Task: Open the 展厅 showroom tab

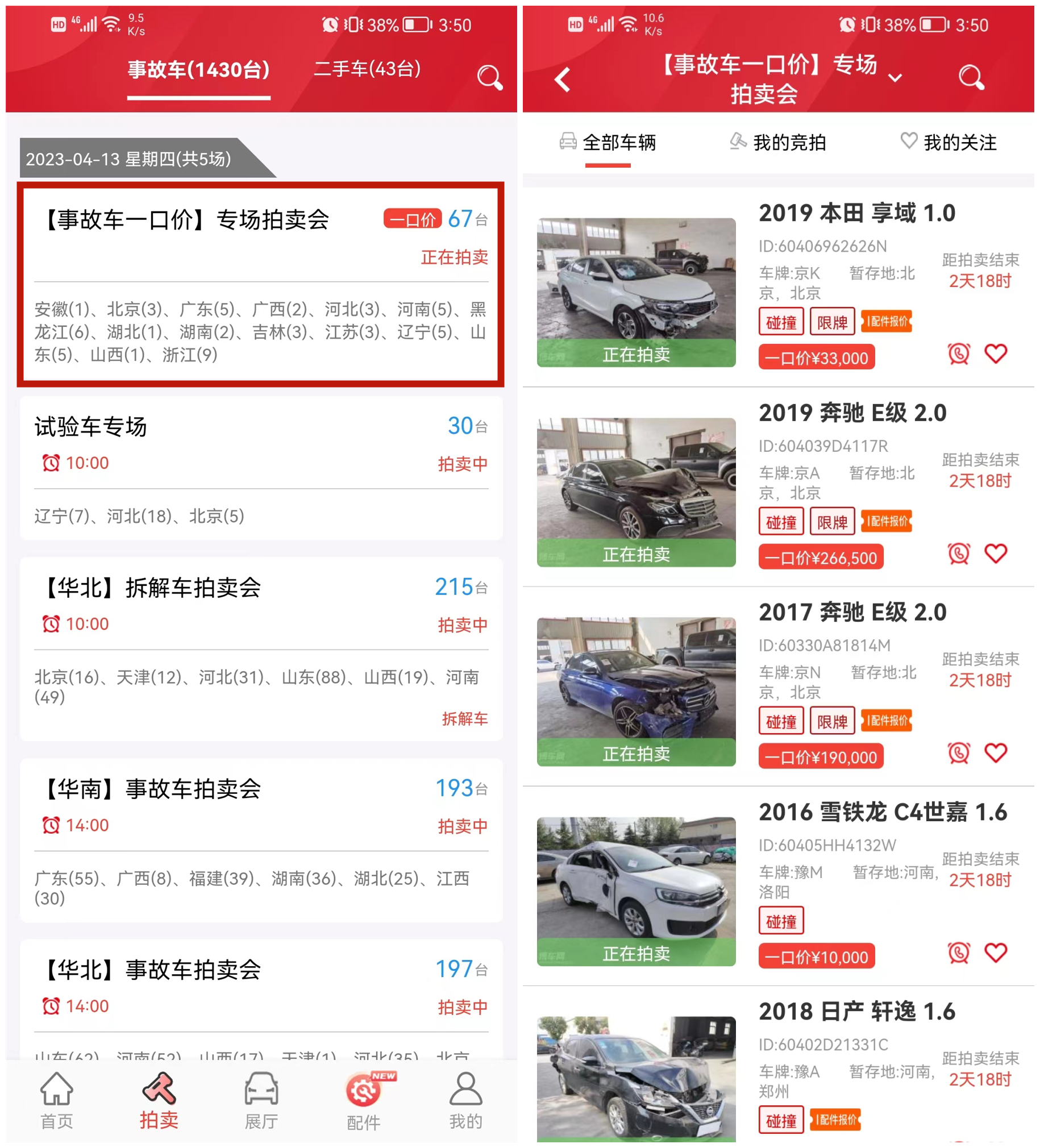Action: point(261,1100)
